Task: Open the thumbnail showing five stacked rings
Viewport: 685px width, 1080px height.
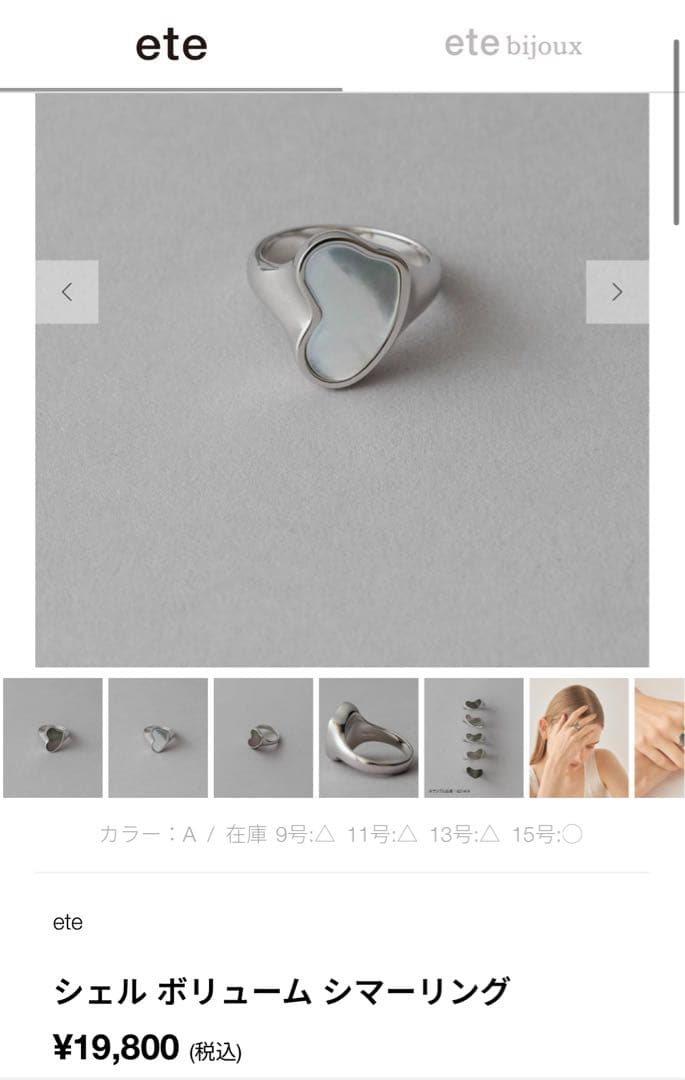Action: click(x=473, y=737)
